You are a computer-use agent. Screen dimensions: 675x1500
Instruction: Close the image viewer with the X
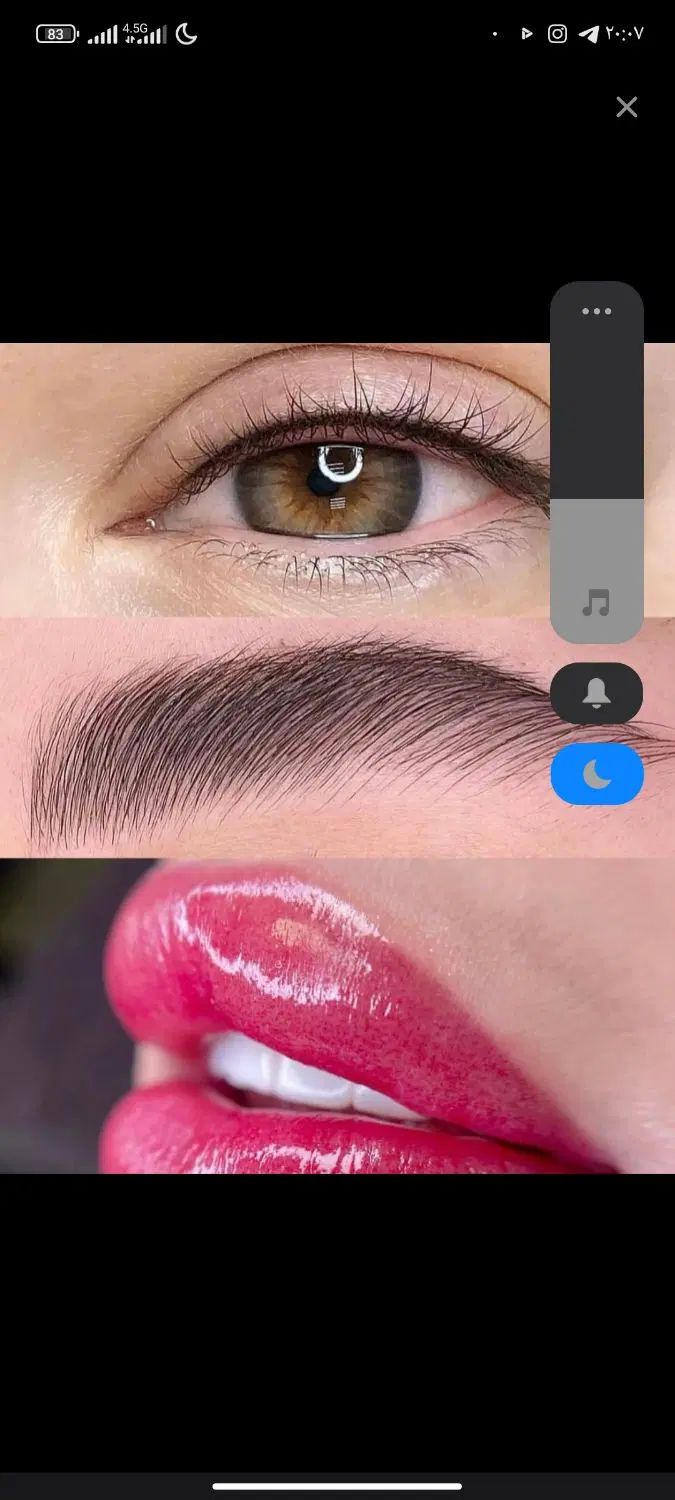pos(627,107)
